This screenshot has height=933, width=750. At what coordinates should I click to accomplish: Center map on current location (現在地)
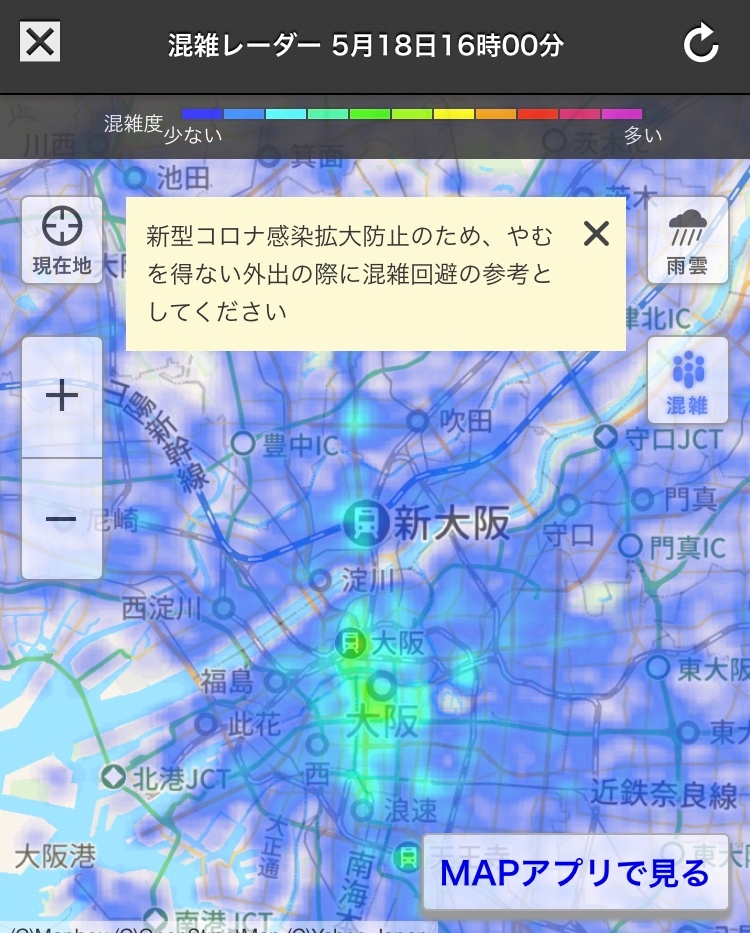pyautogui.click(x=62, y=240)
